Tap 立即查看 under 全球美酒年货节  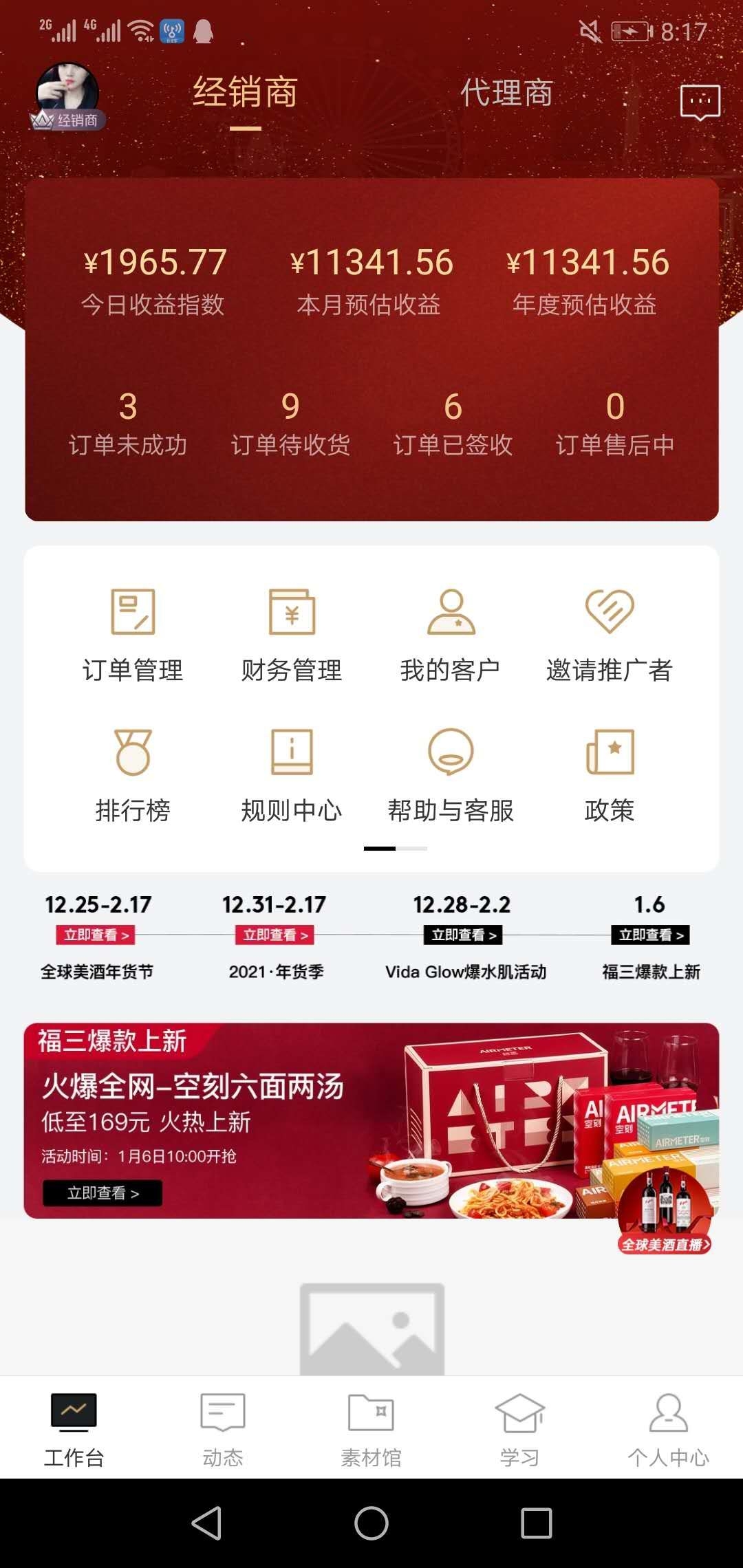pyautogui.click(x=96, y=935)
